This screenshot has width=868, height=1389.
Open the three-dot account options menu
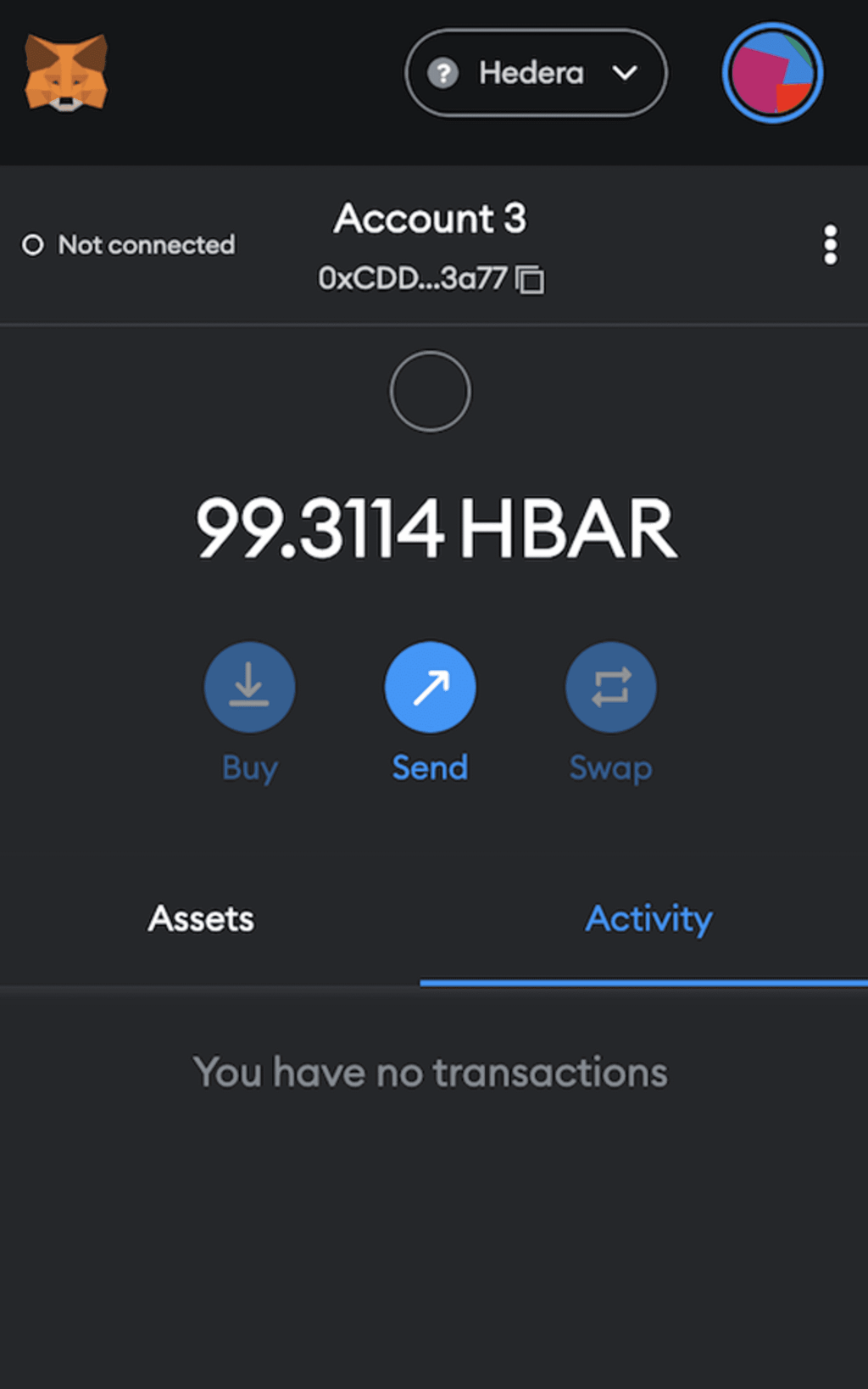pos(830,245)
